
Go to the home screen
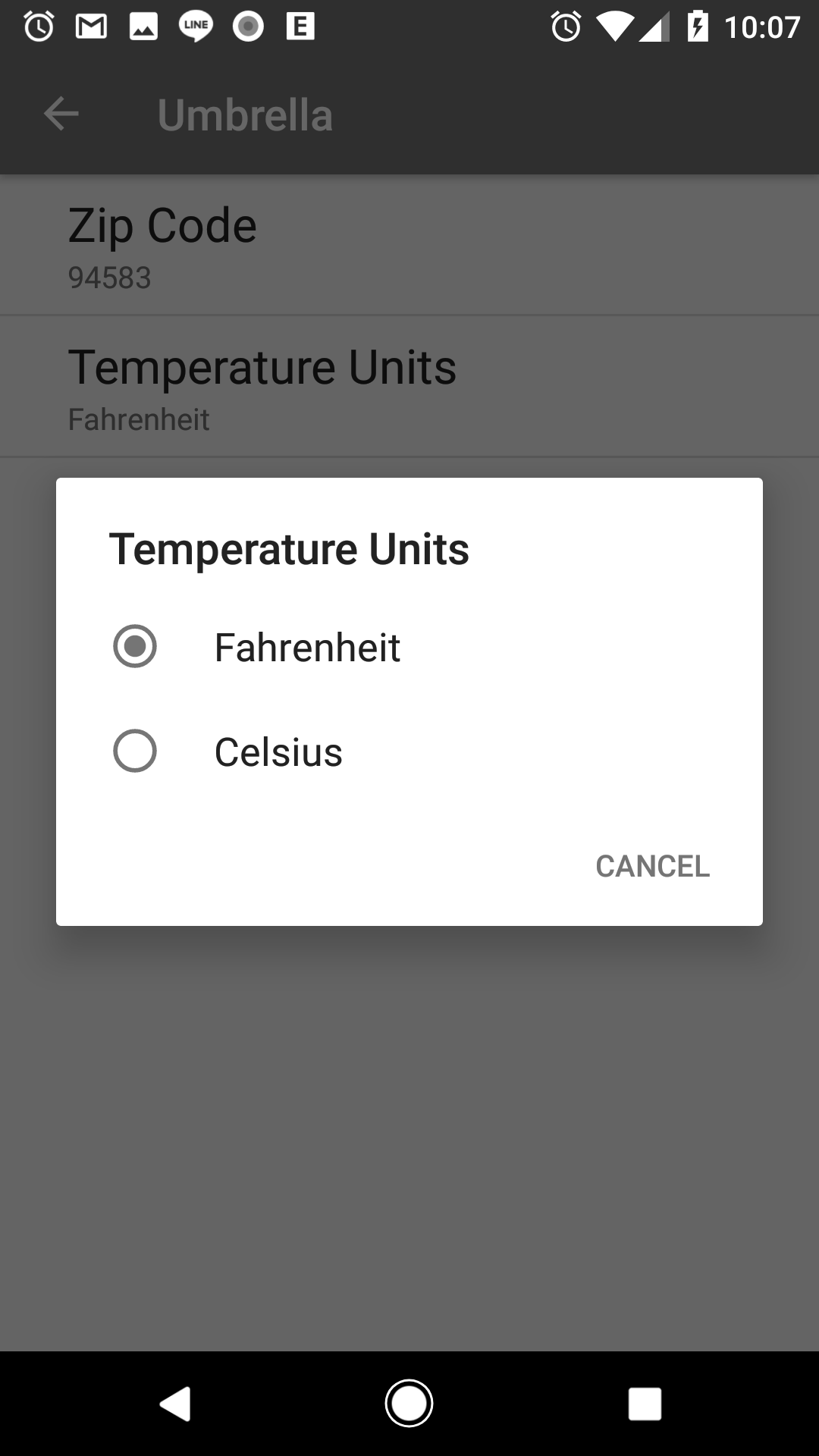point(409,1403)
